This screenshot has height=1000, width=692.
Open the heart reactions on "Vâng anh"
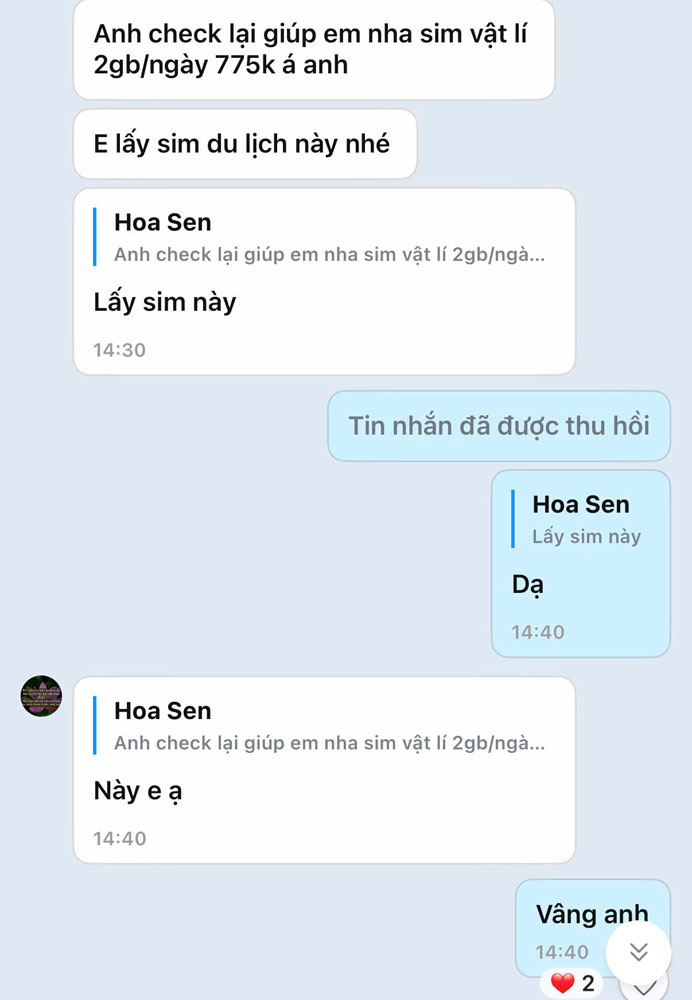(x=572, y=983)
